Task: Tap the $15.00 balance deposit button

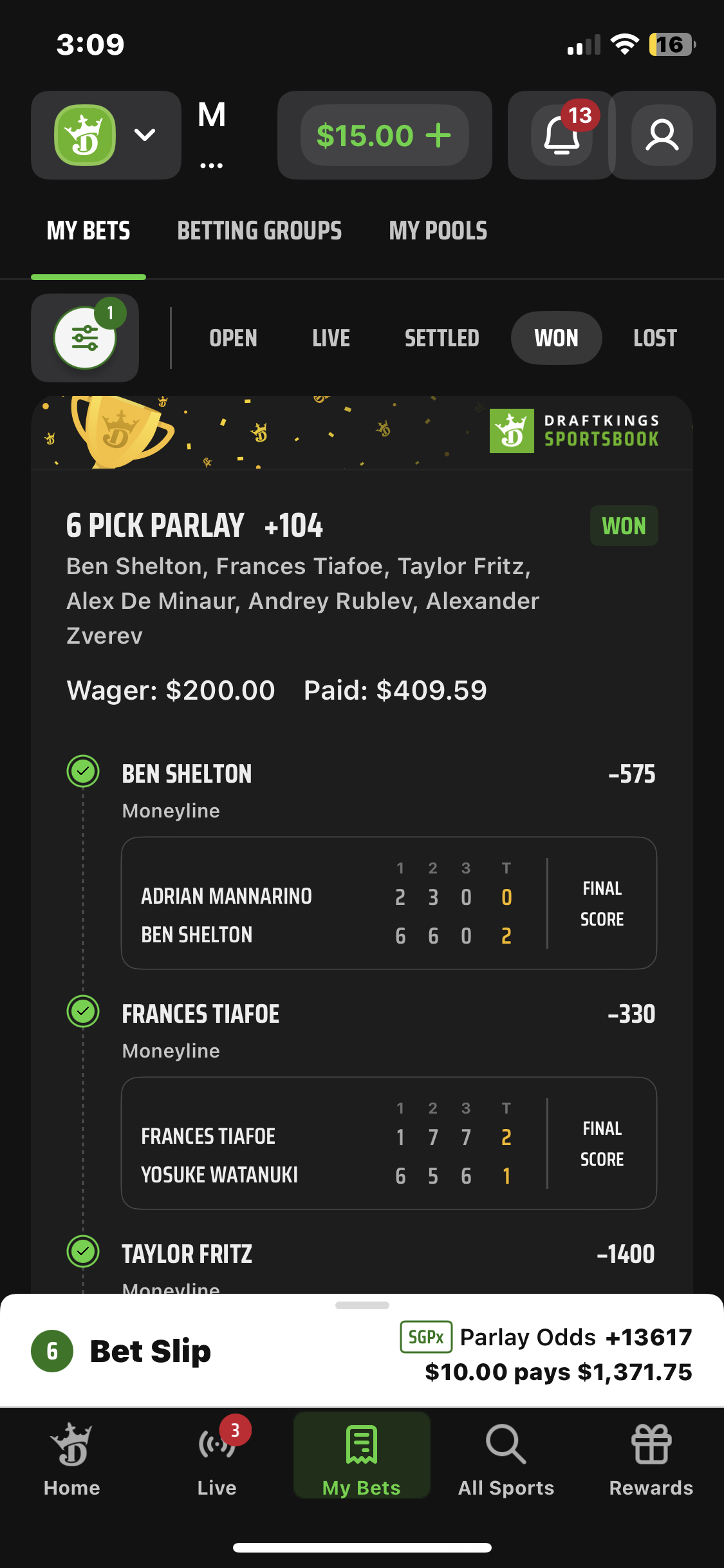Action: point(384,135)
